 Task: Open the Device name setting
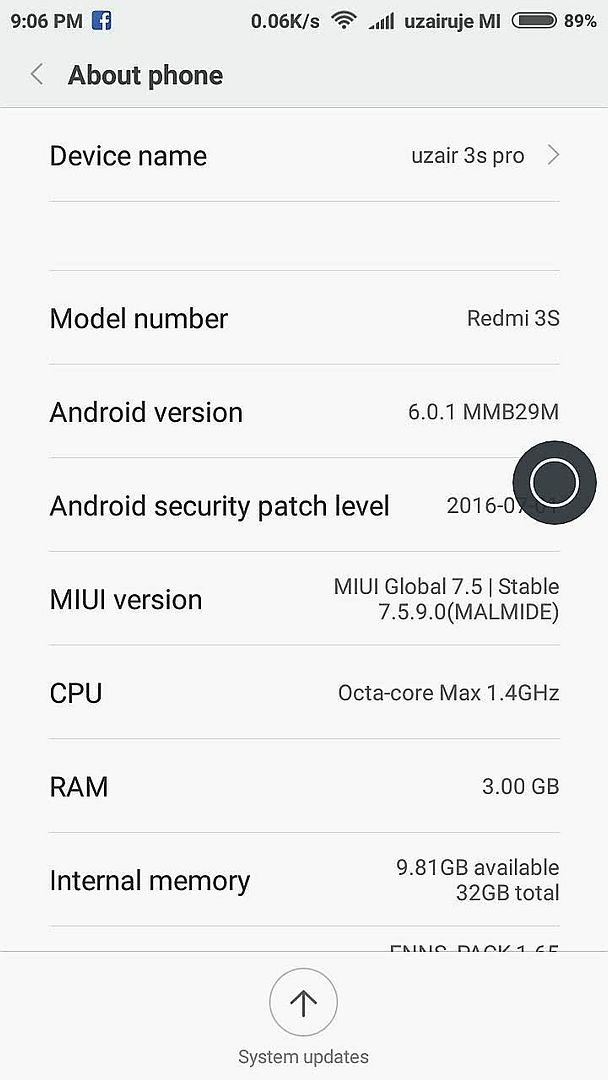(x=304, y=156)
